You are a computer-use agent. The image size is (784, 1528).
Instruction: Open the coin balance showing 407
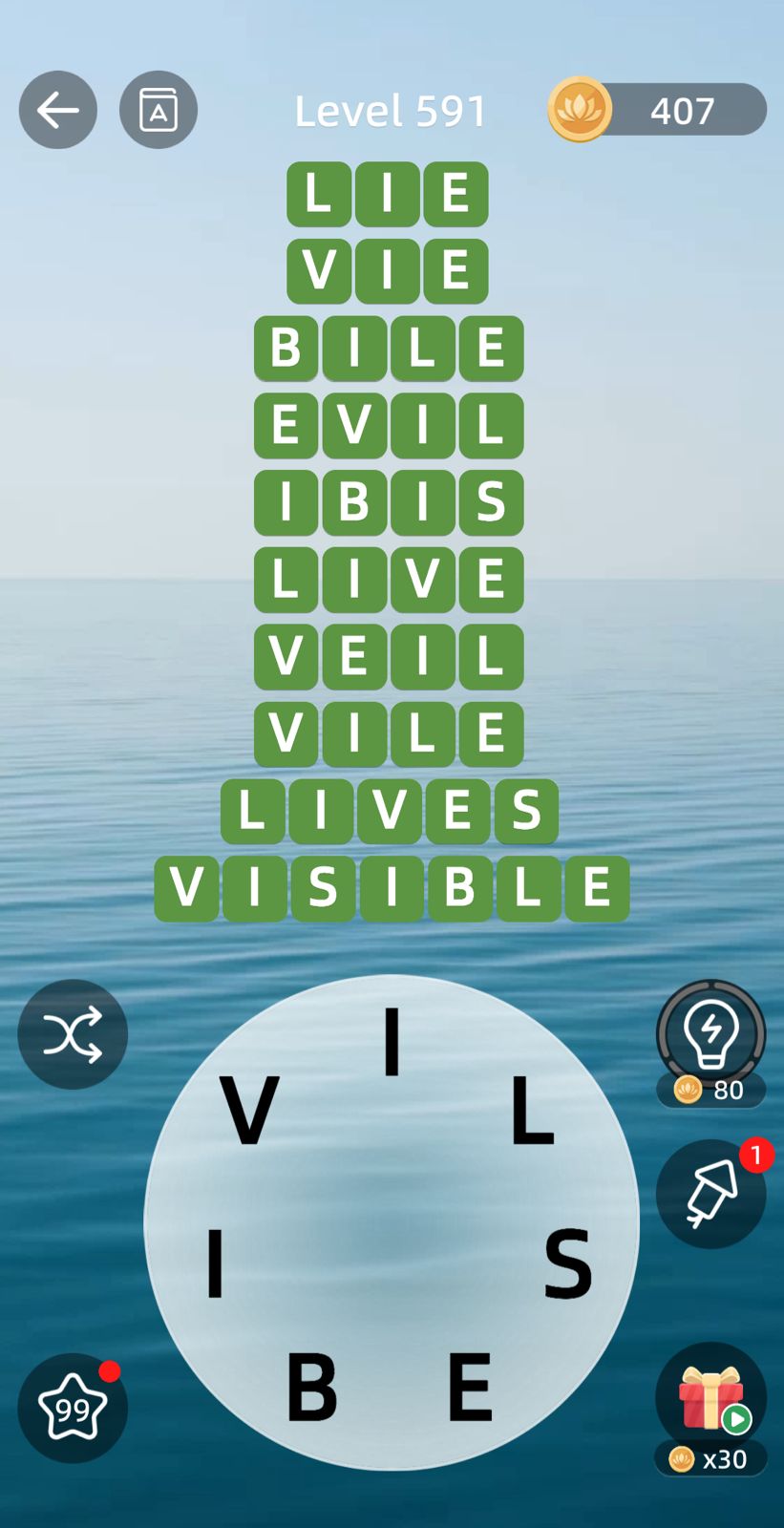658,111
